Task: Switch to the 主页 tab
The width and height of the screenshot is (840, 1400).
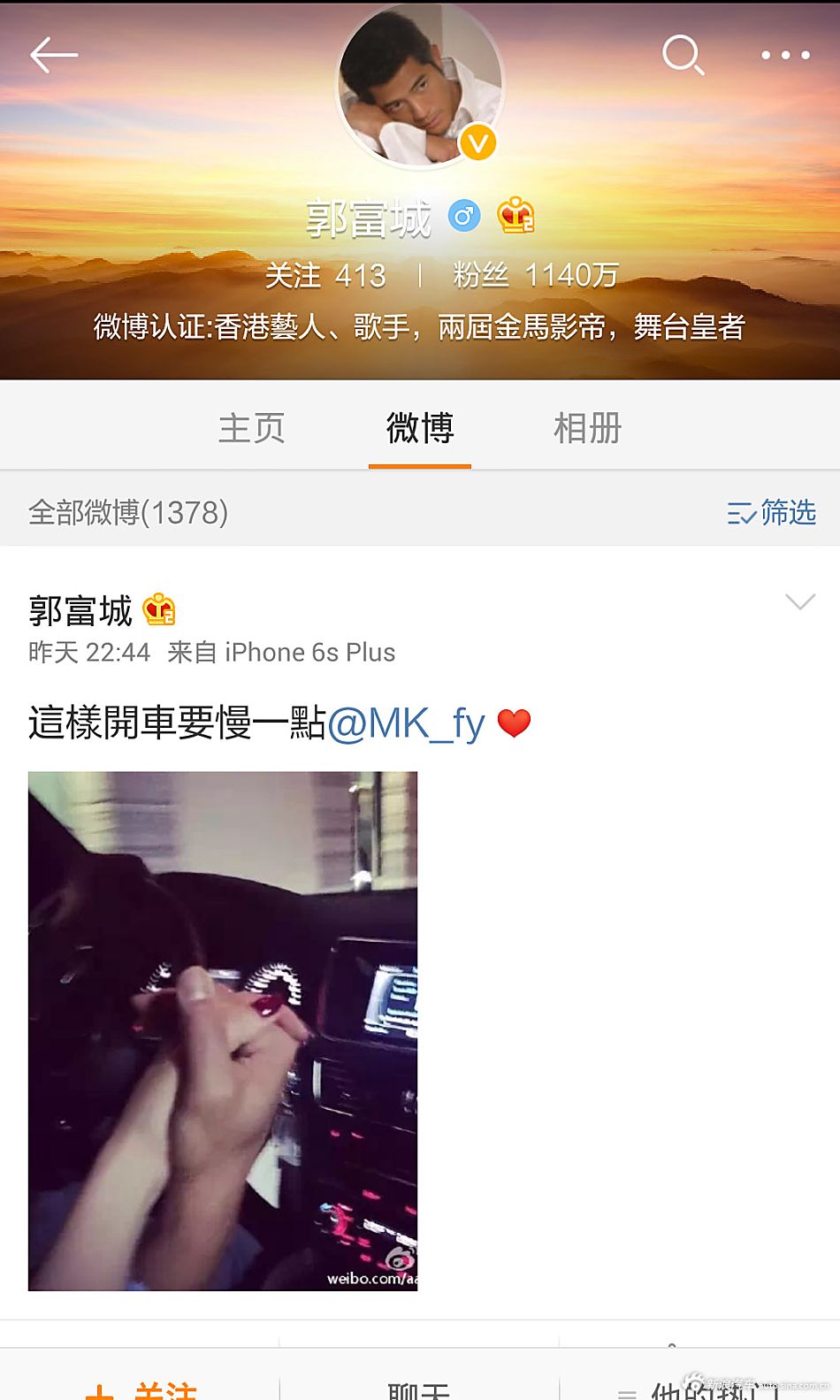Action: pos(252,428)
